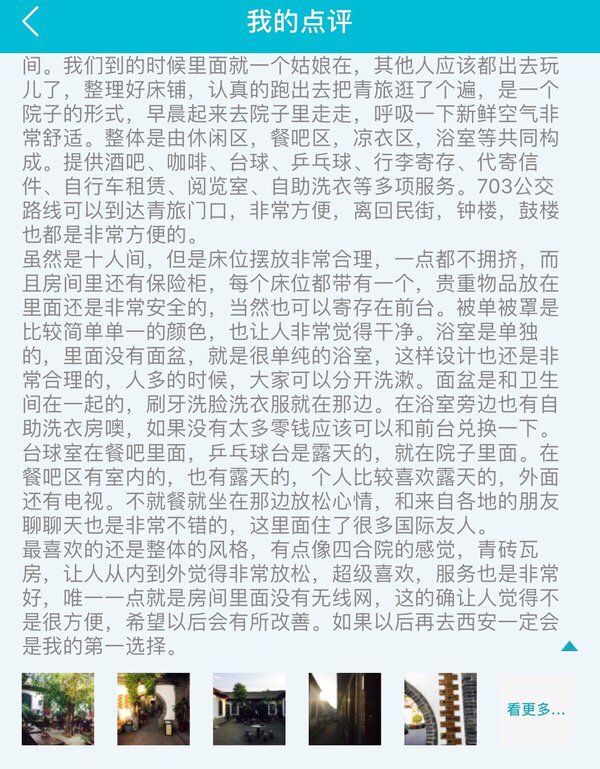Open the fifth photo with the gear pattern
This screenshot has width=600, height=769.
pyautogui.click(x=440, y=709)
